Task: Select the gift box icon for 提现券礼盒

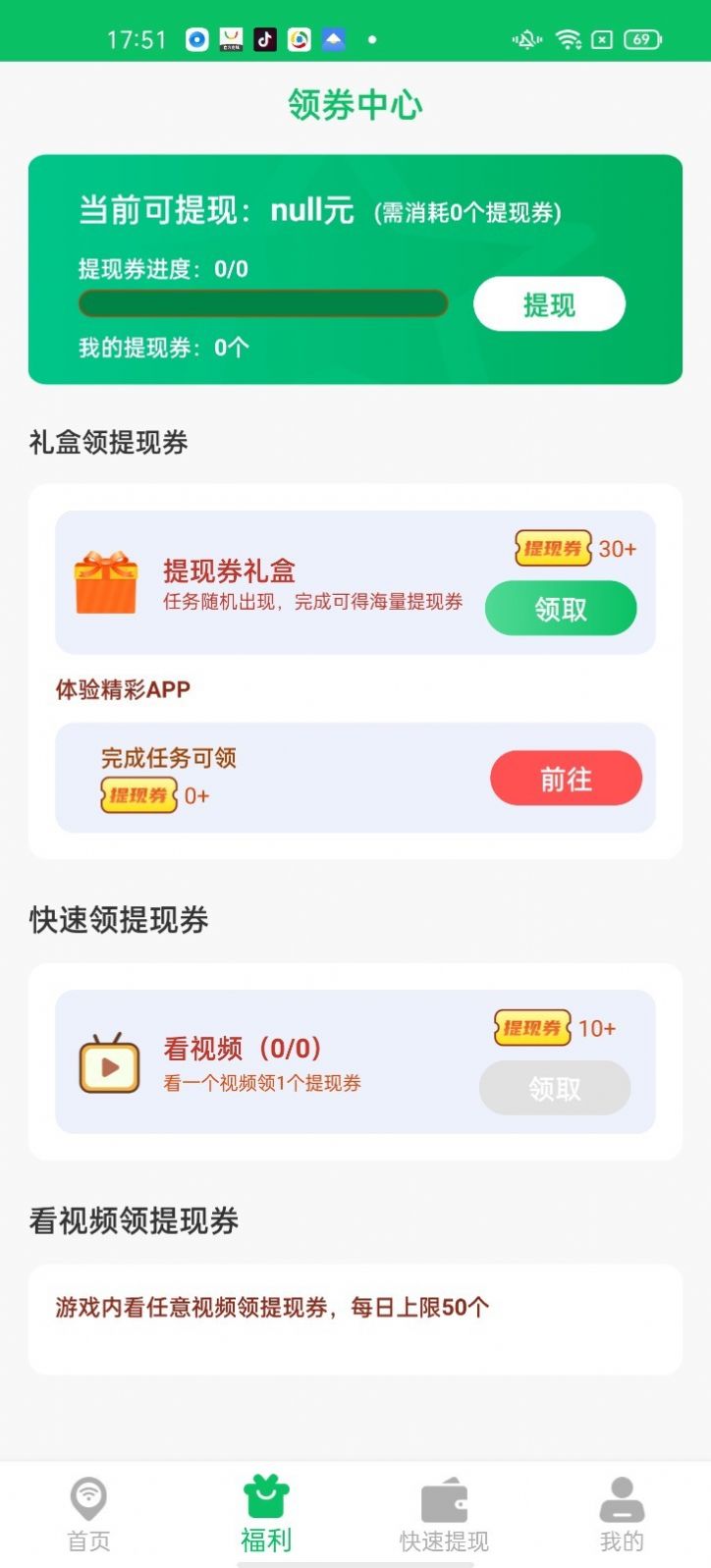Action: tap(106, 585)
